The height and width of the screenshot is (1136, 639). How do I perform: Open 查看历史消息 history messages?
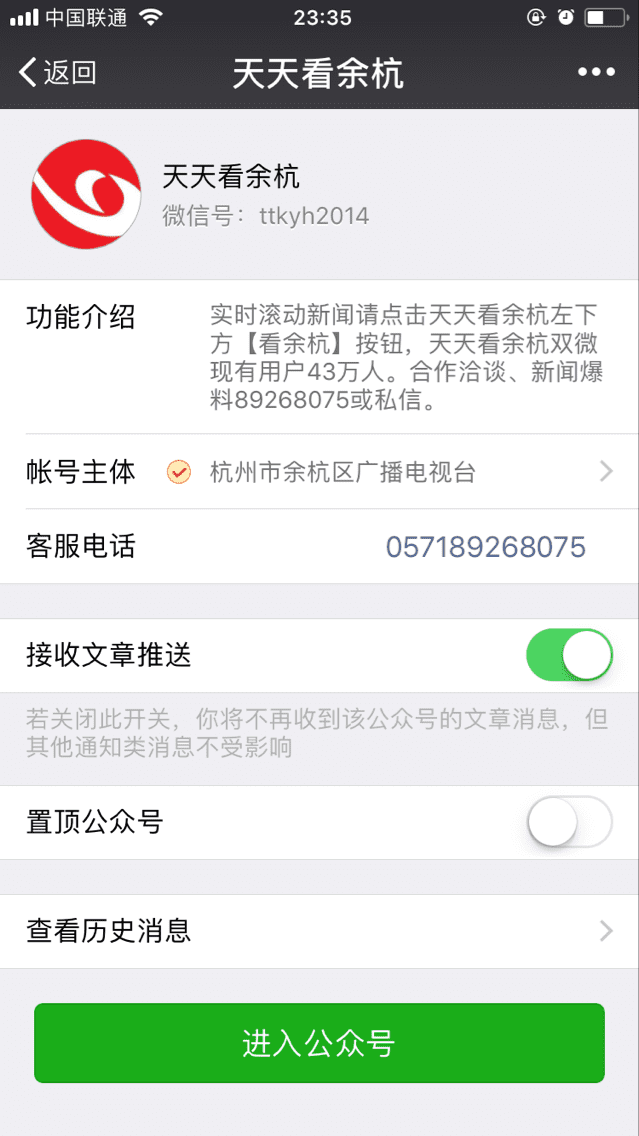[320, 931]
